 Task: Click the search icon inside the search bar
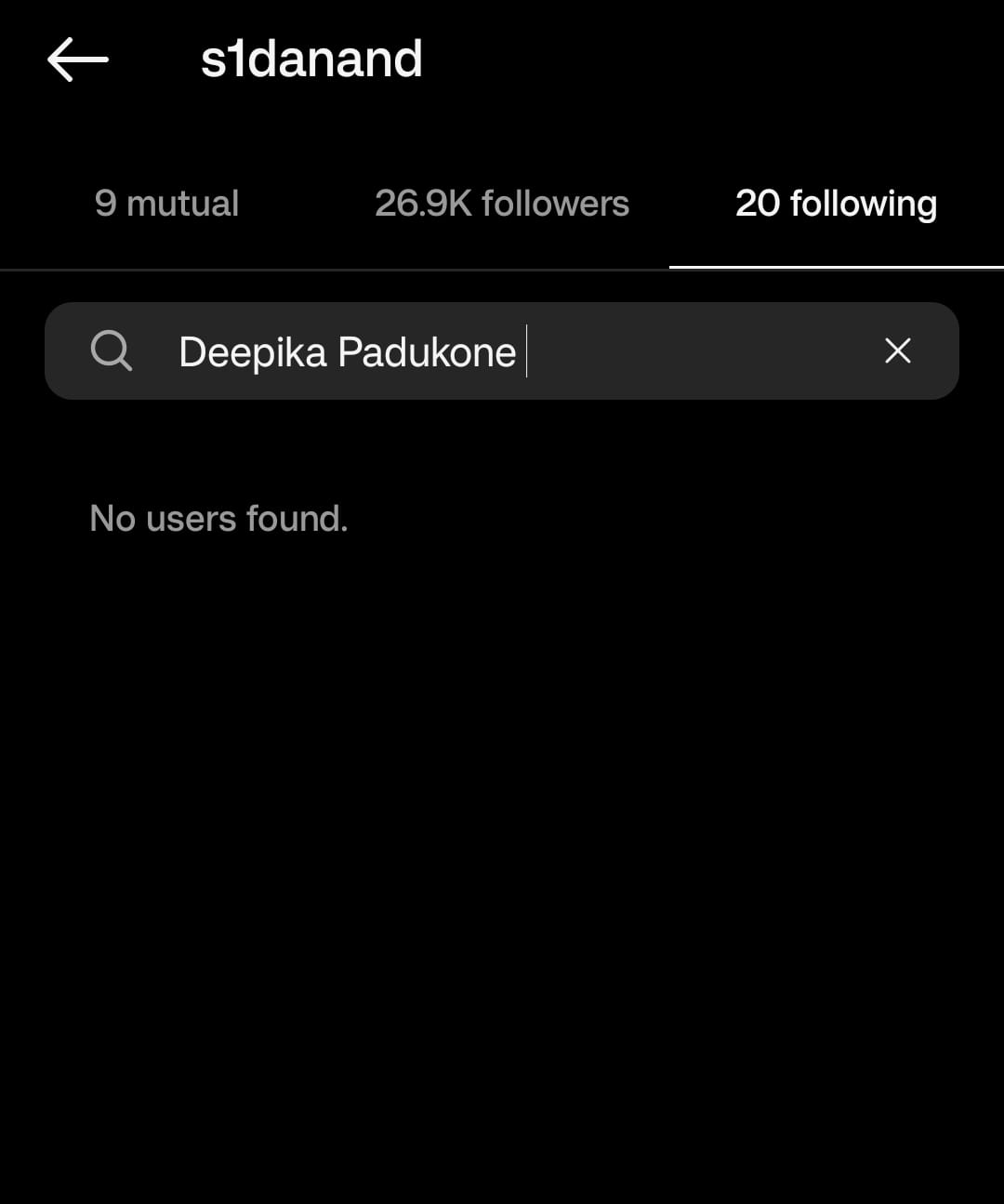pos(112,351)
